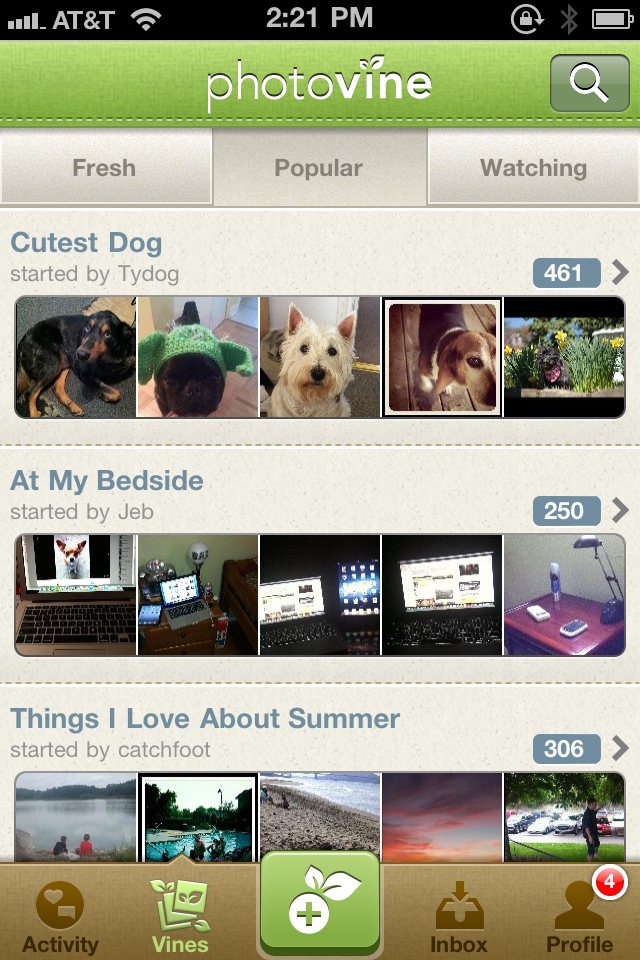Open the search magnifier button
This screenshot has width=640, height=960.
click(x=589, y=84)
